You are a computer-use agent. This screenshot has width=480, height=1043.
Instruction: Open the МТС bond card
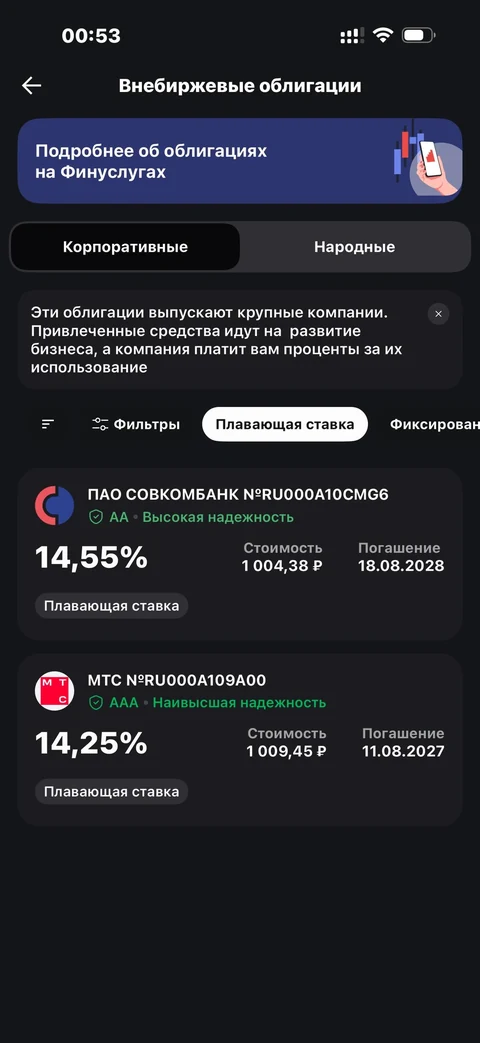(240, 740)
